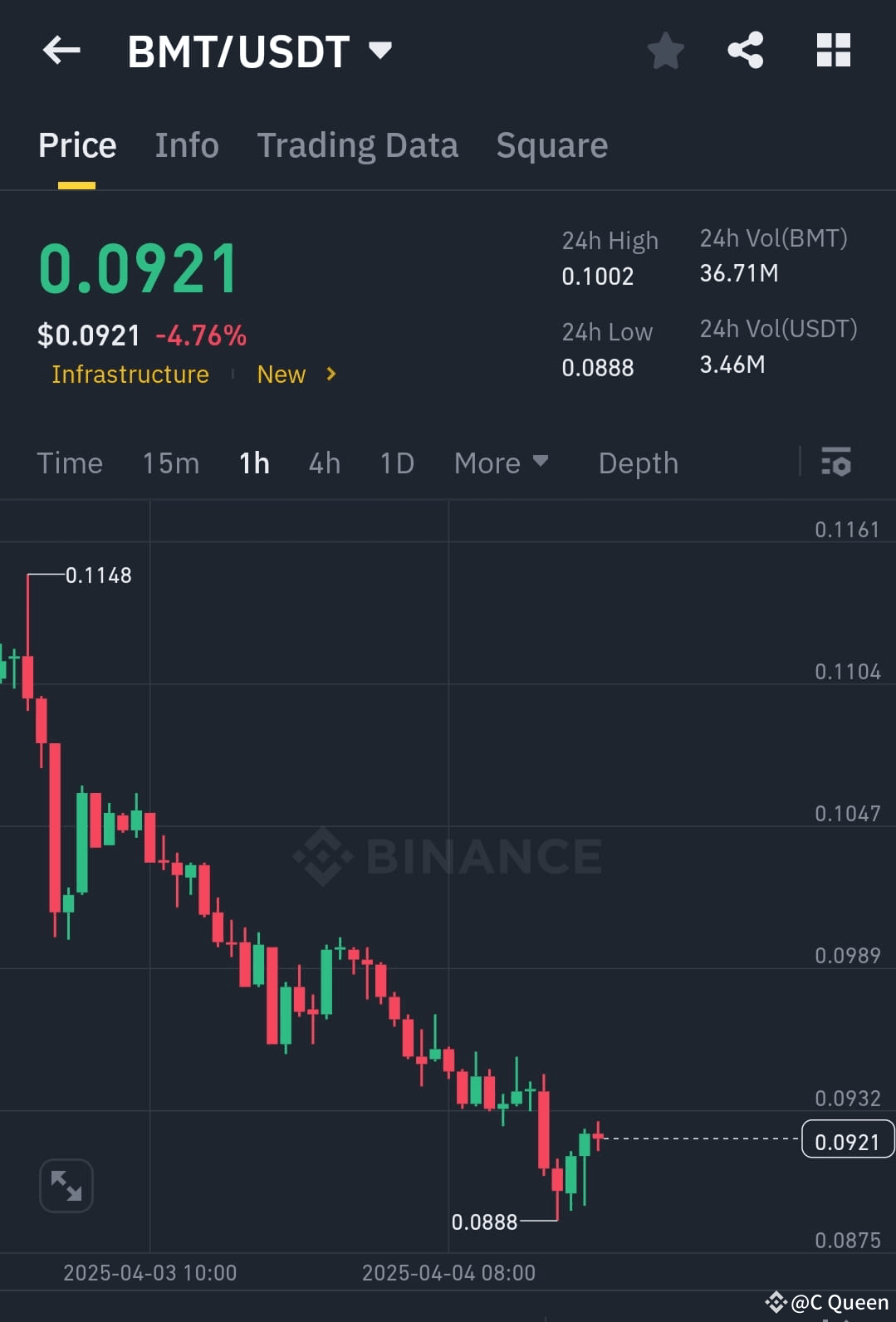Open the Square tab
The width and height of the screenshot is (896, 1322).
coord(551,144)
